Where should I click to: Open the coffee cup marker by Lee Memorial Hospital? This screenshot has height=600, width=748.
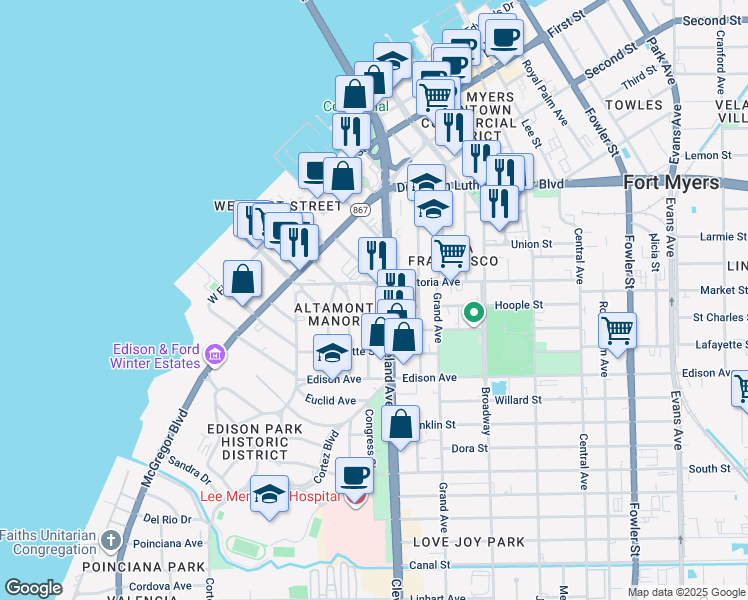354,475
